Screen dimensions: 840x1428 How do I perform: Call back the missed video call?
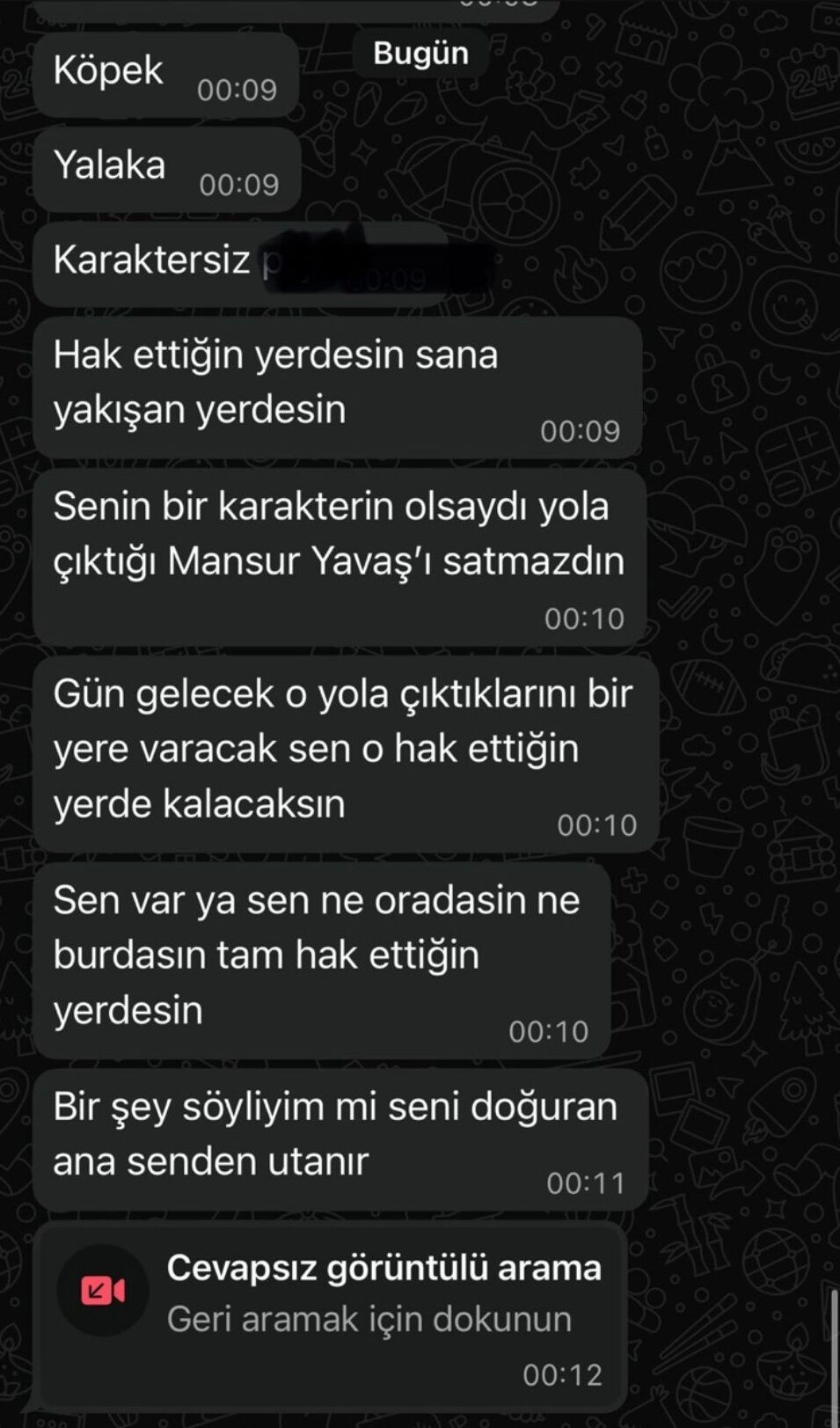[331, 1316]
